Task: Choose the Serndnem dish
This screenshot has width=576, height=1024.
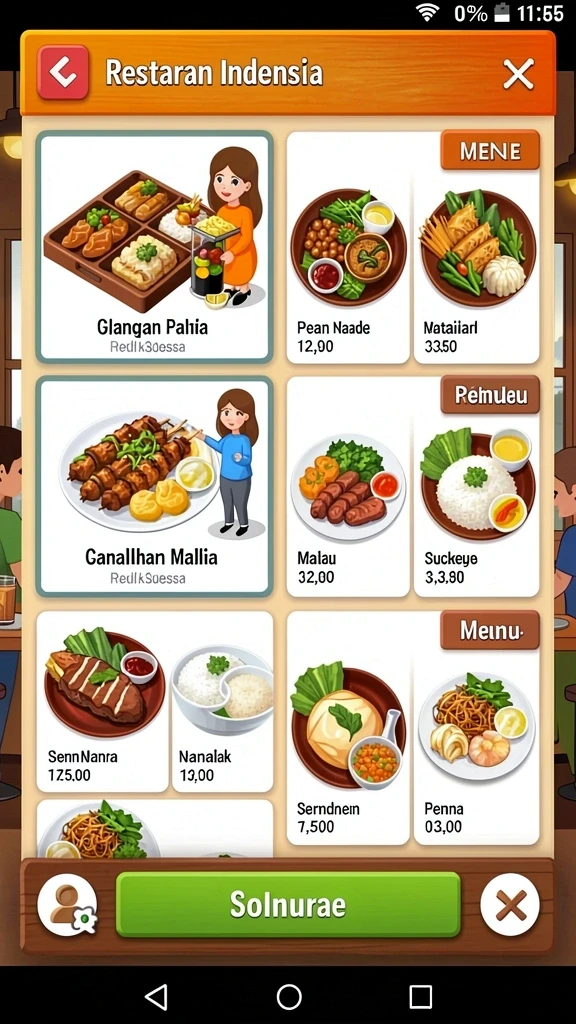Action: (348, 728)
